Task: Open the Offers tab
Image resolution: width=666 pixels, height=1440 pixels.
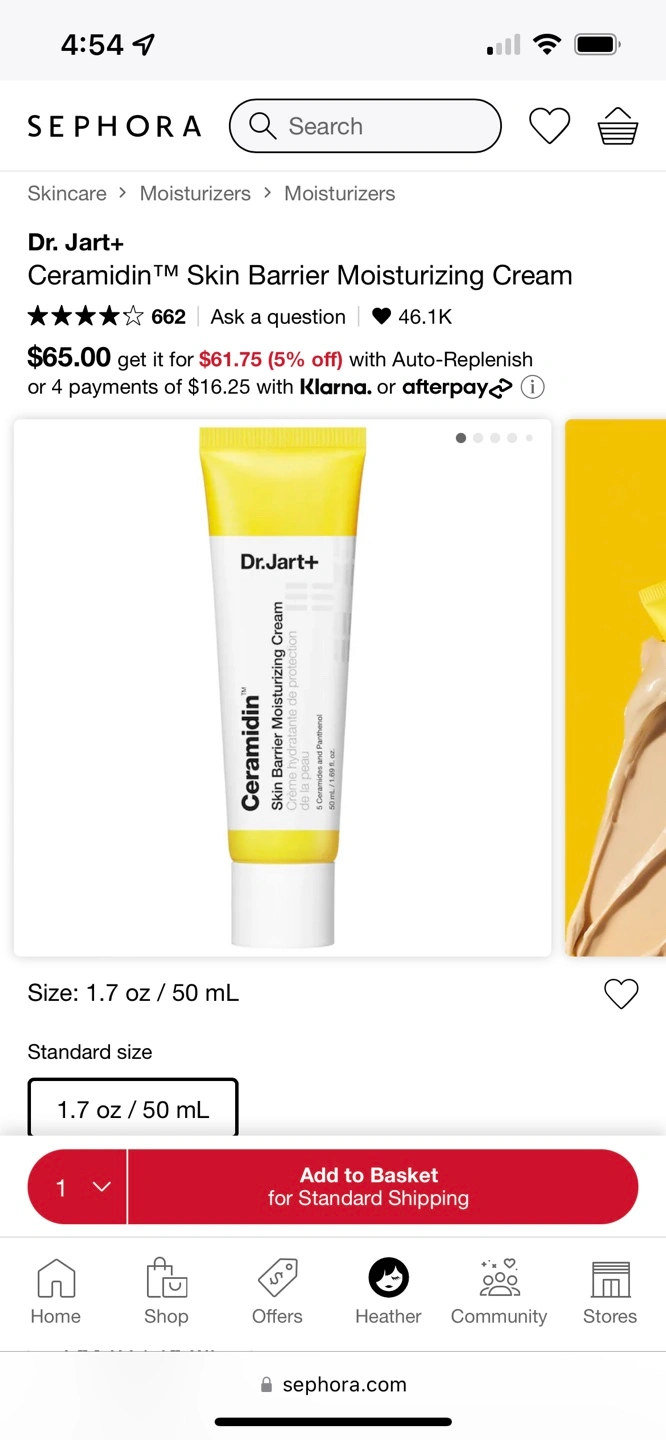Action: coord(277,1291)
